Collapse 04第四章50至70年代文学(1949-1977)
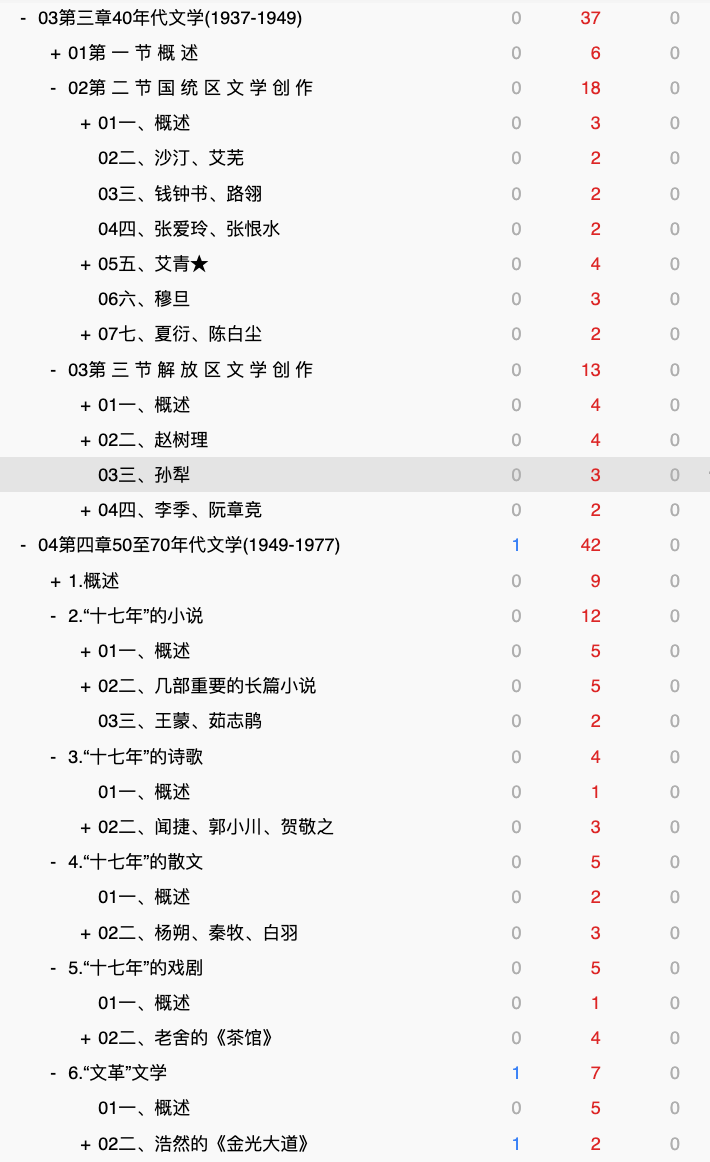The width and height of the screenshot is (710, 1162). [24, 545]
